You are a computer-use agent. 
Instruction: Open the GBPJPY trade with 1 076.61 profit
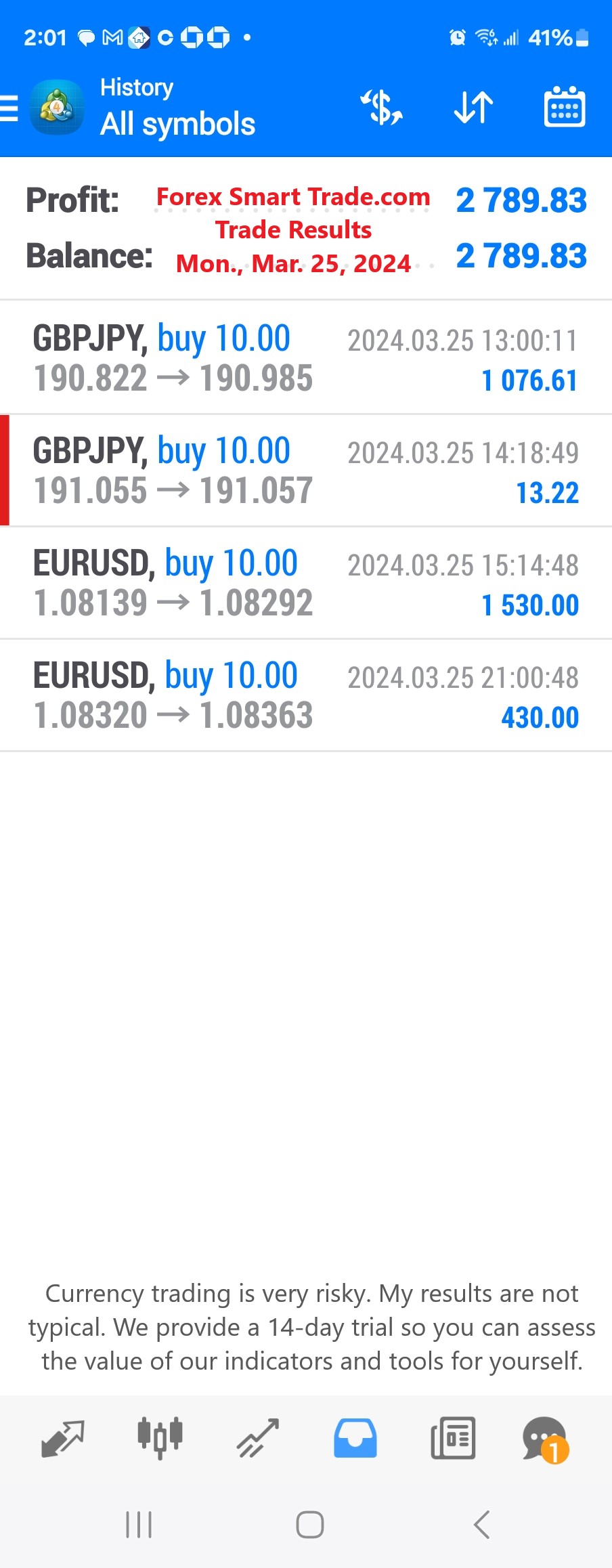[x=306, y=358]
